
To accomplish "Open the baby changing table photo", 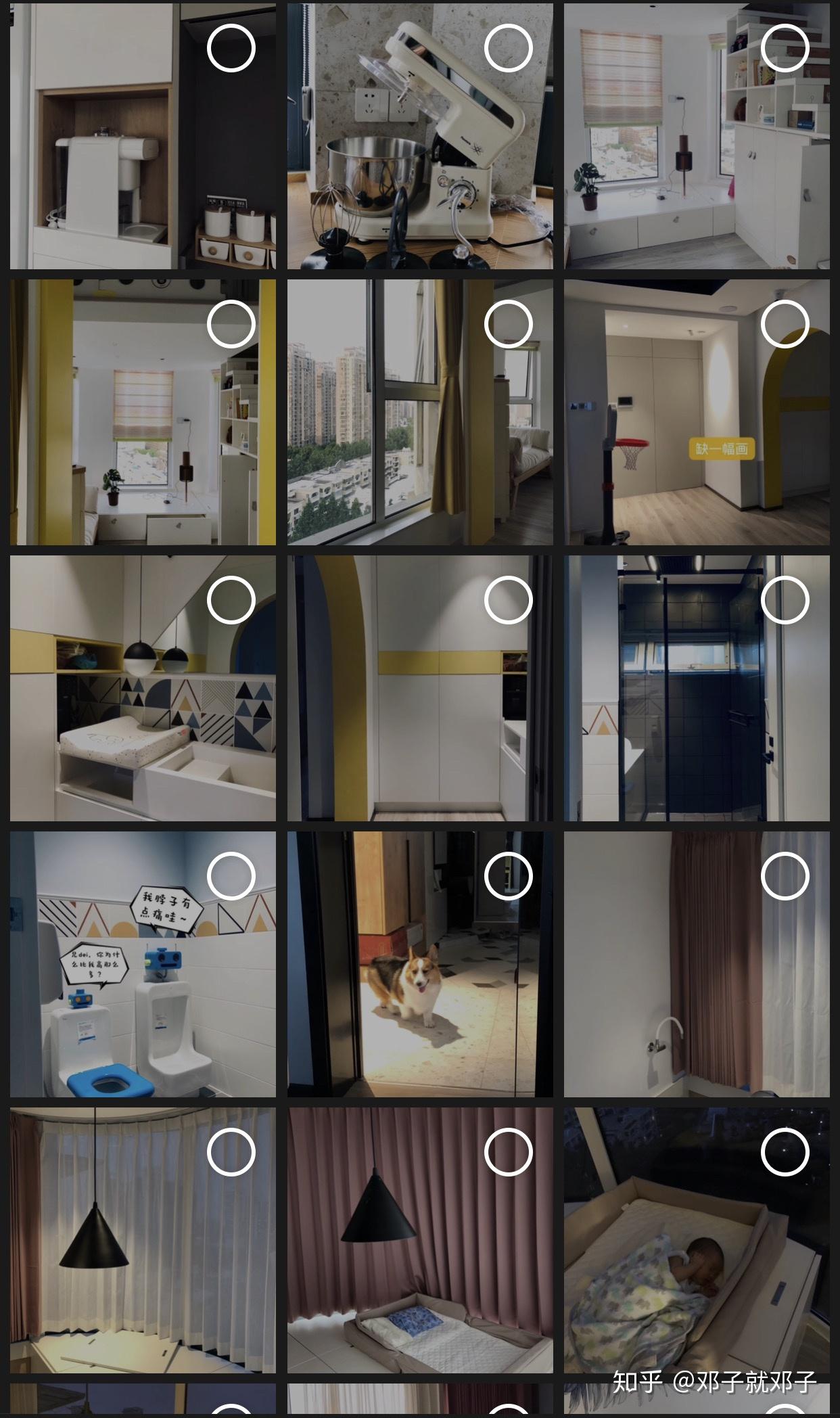I will coord(143,688).
